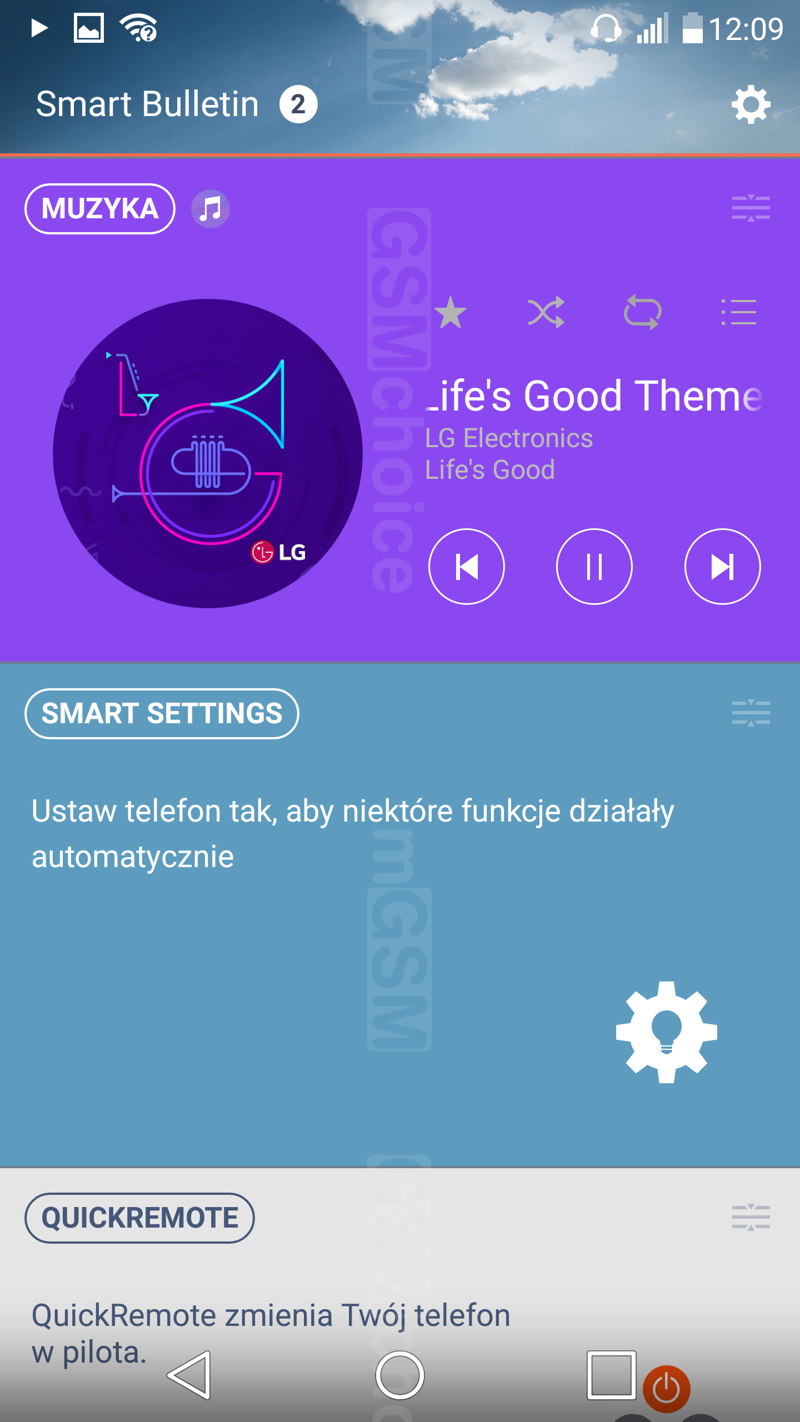This screenshot has width=800, height=1422.
Task: Tap reorder handle on QuickRemote card
Action: (750, 1217)
